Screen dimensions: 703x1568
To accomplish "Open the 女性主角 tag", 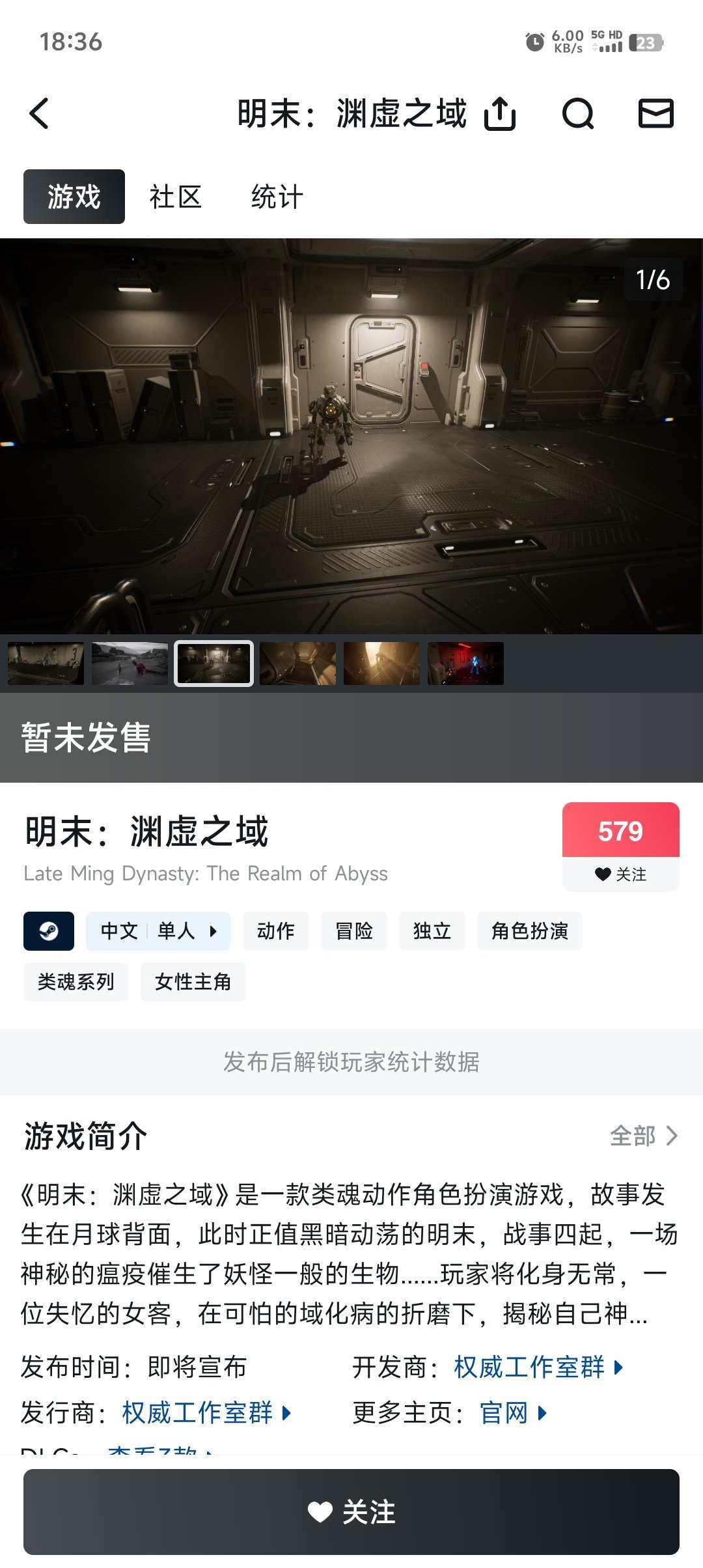I will point(193,982).
